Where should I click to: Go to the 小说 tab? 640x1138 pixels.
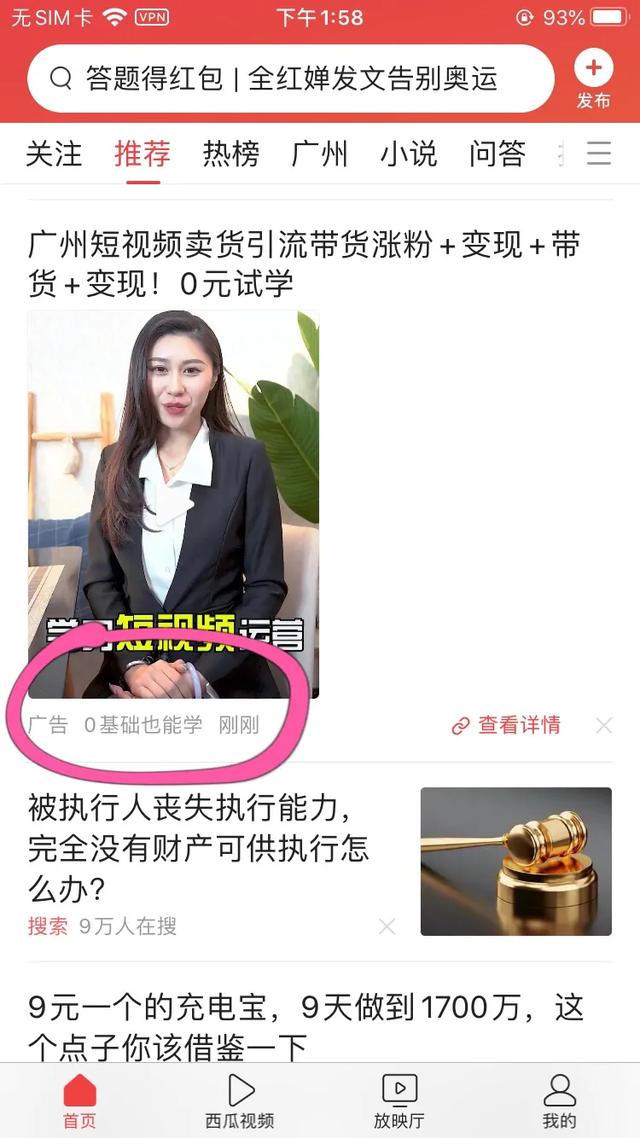click(409, 154)
